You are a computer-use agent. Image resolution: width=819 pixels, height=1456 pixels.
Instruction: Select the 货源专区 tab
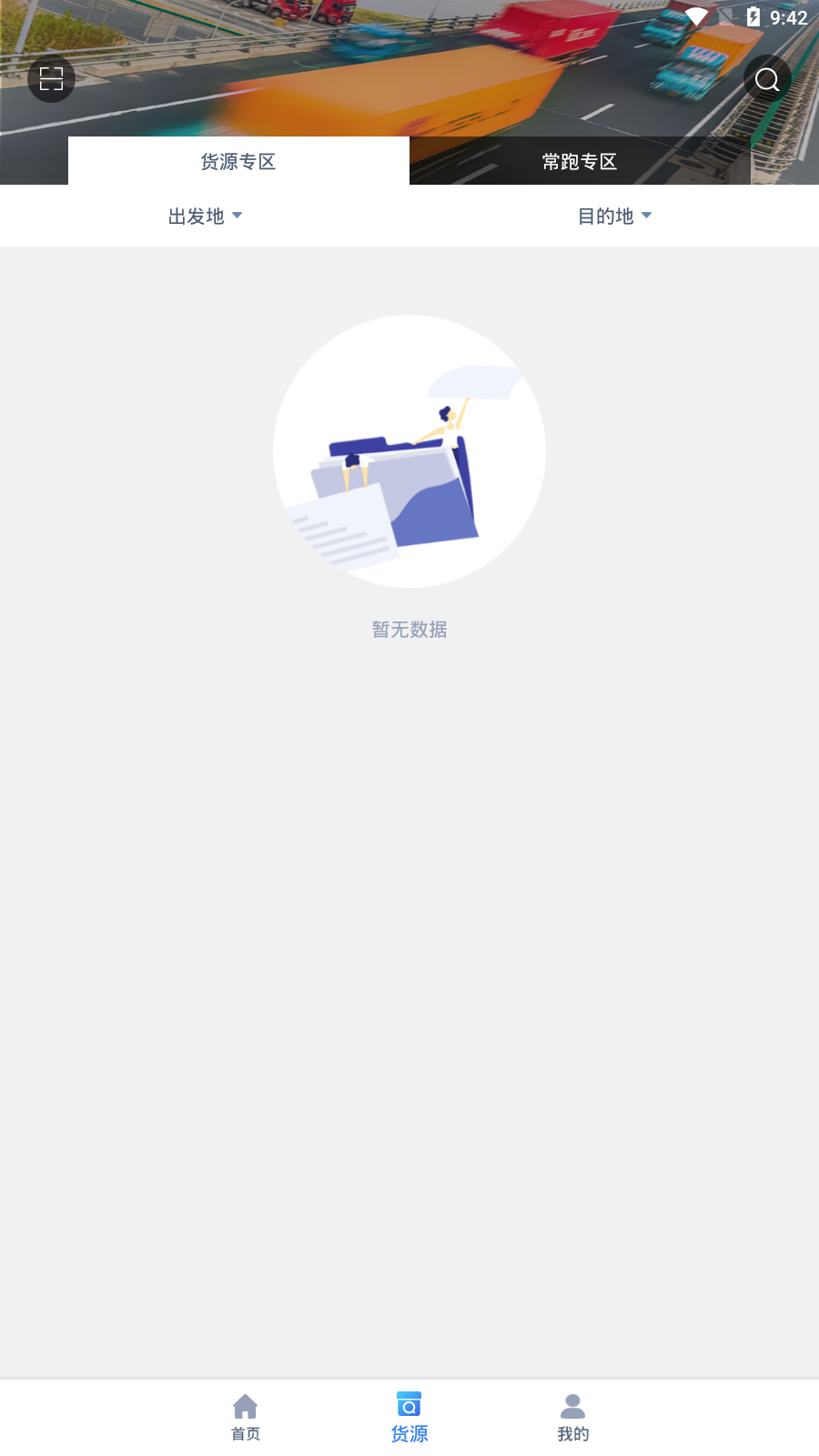[238, 161]
